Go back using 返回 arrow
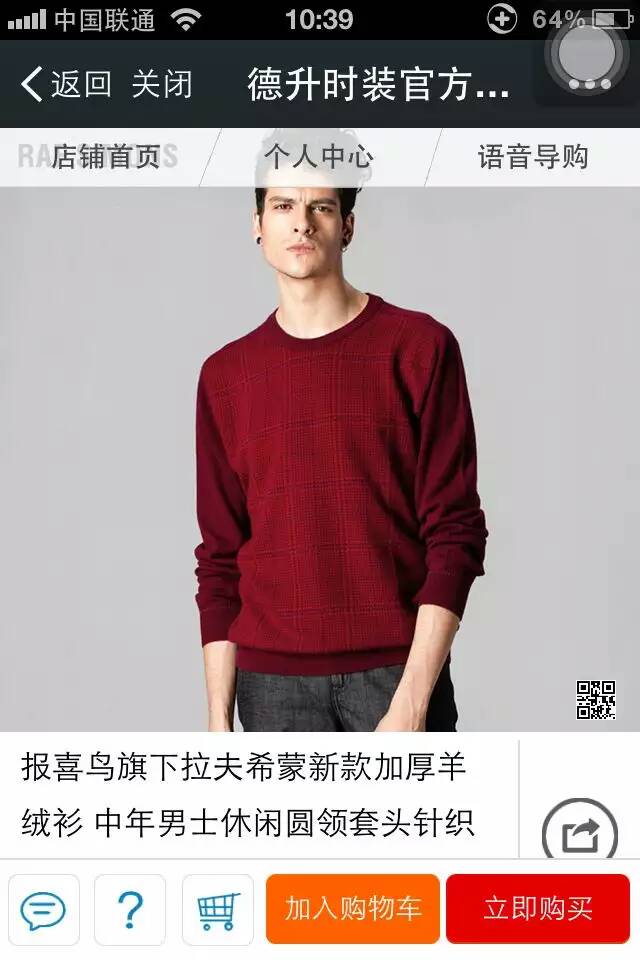The height and width of the screenshot is (960, 640). tap(66, 84)
